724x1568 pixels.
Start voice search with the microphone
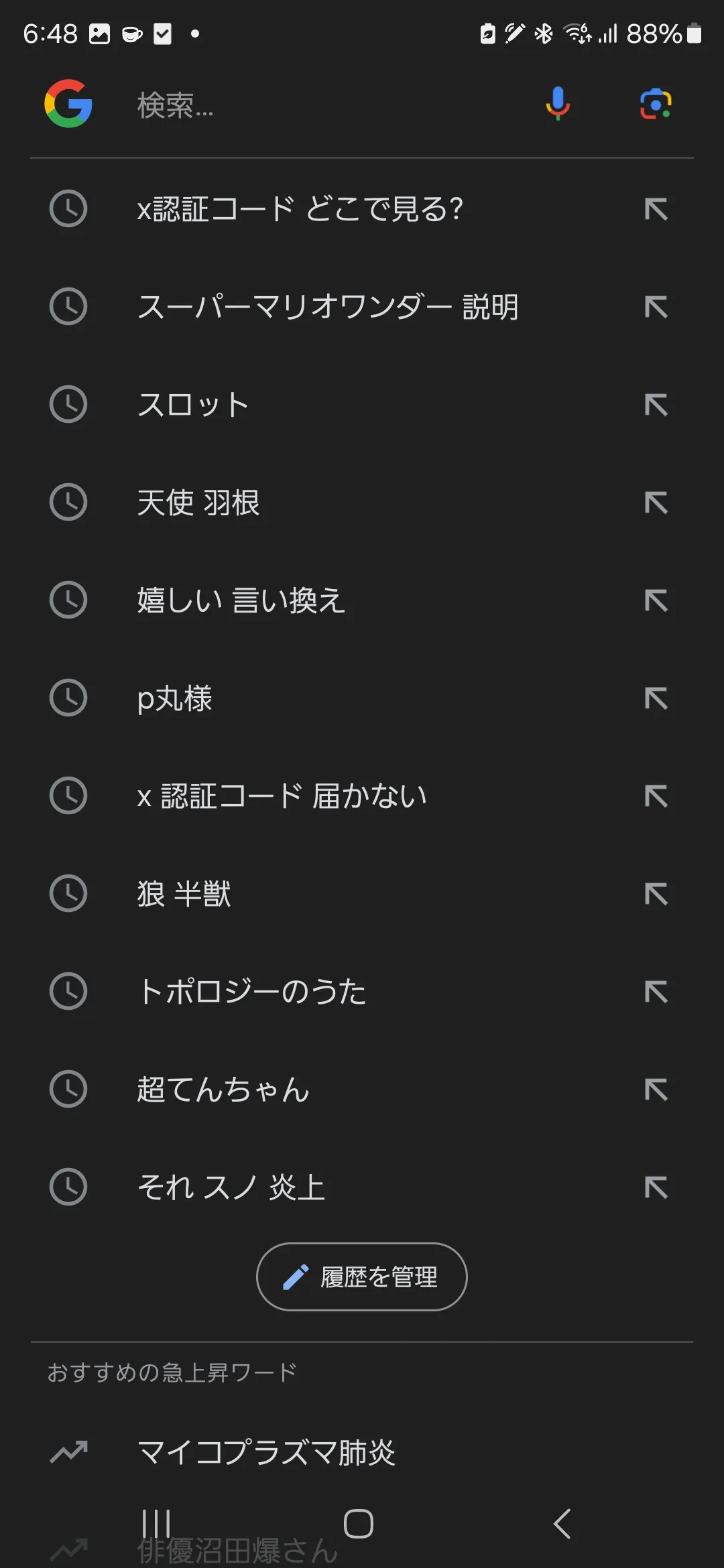point(557,104)
